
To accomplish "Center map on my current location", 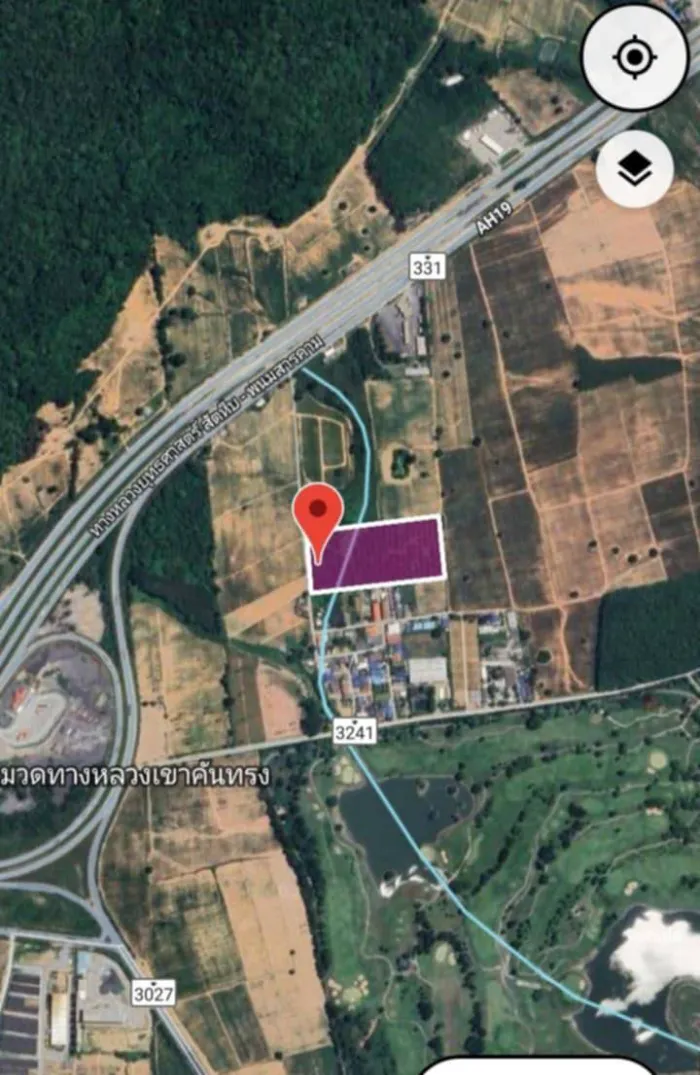I will coord(634,57).
